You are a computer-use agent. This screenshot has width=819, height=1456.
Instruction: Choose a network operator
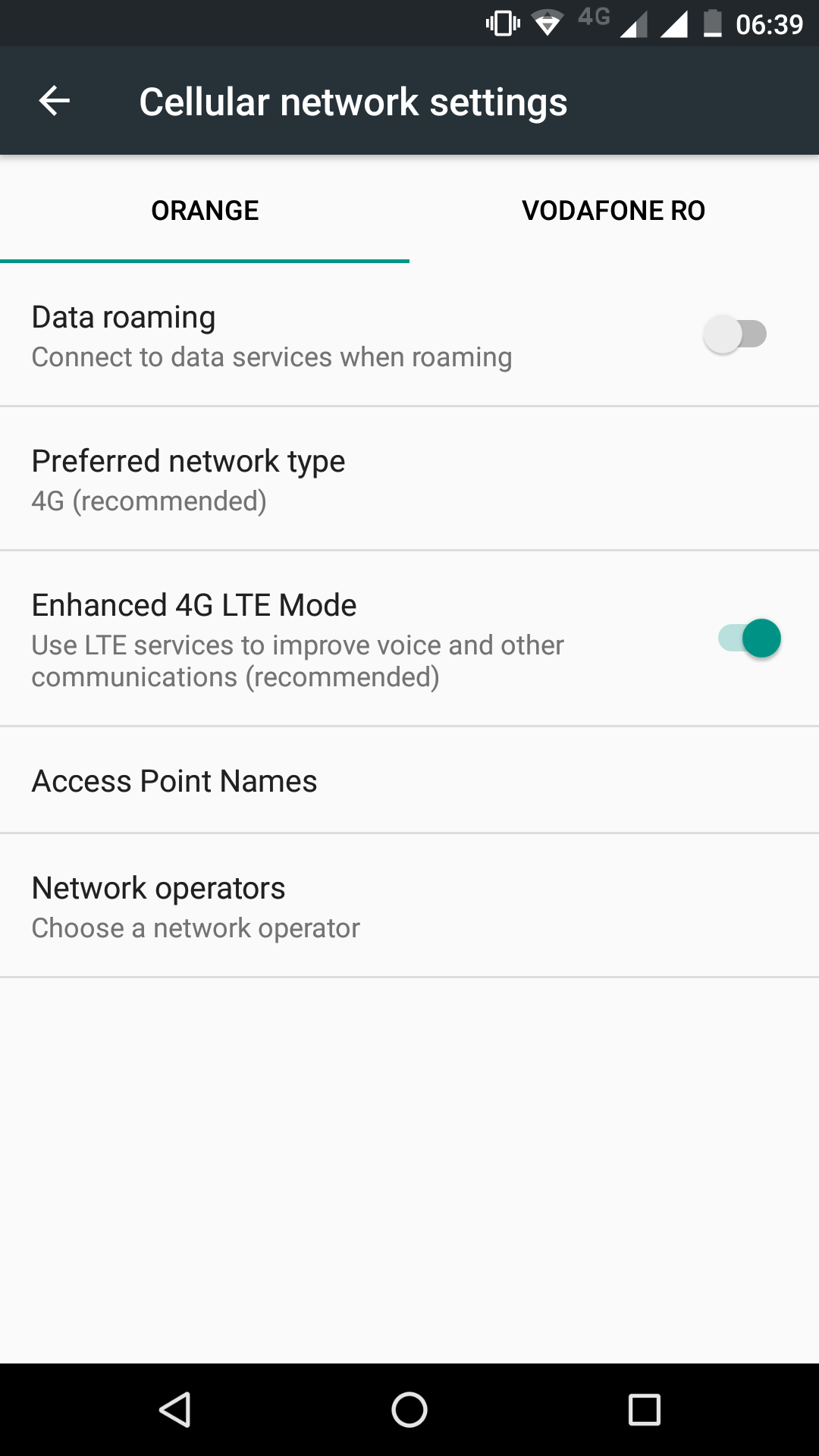[x=409, y=906]
